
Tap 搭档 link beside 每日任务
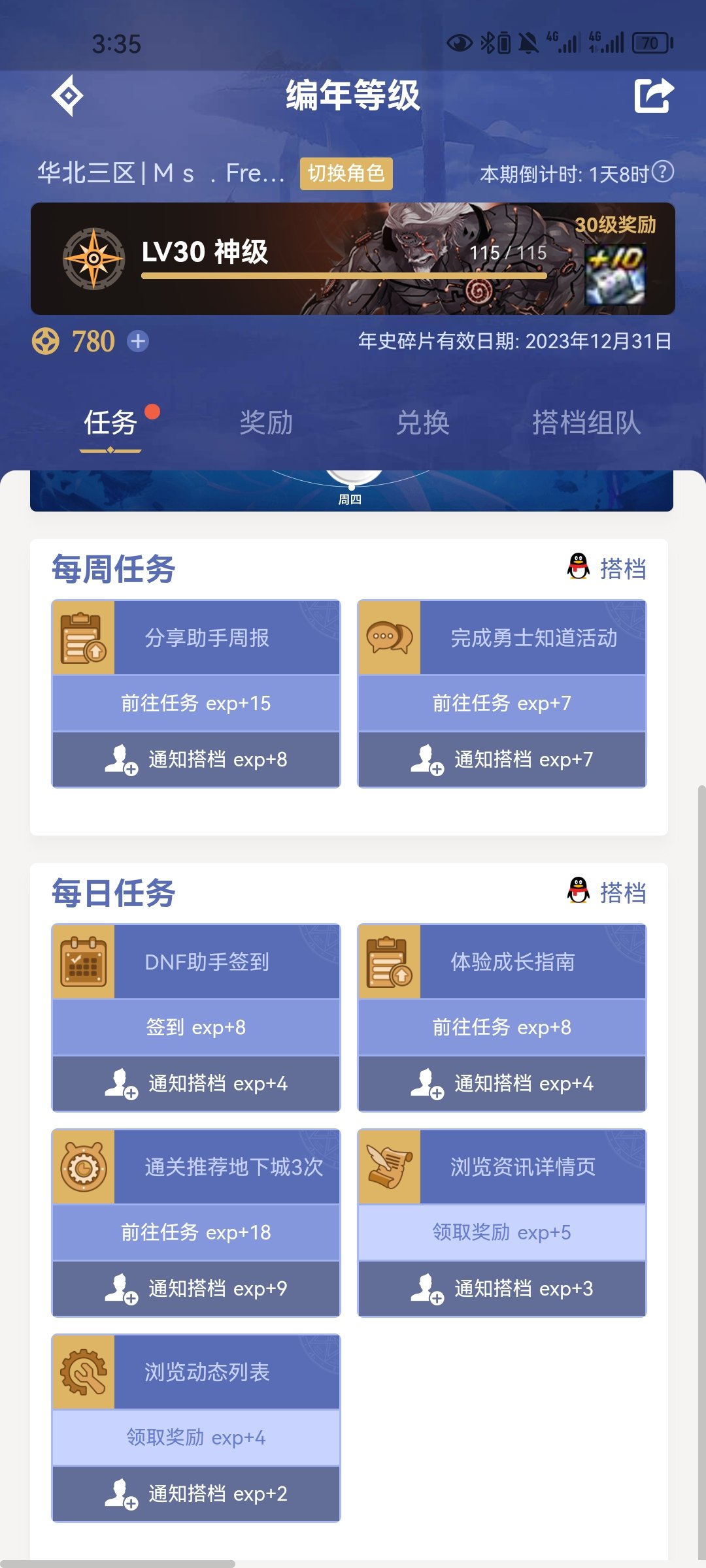click(x=607, y=892)
